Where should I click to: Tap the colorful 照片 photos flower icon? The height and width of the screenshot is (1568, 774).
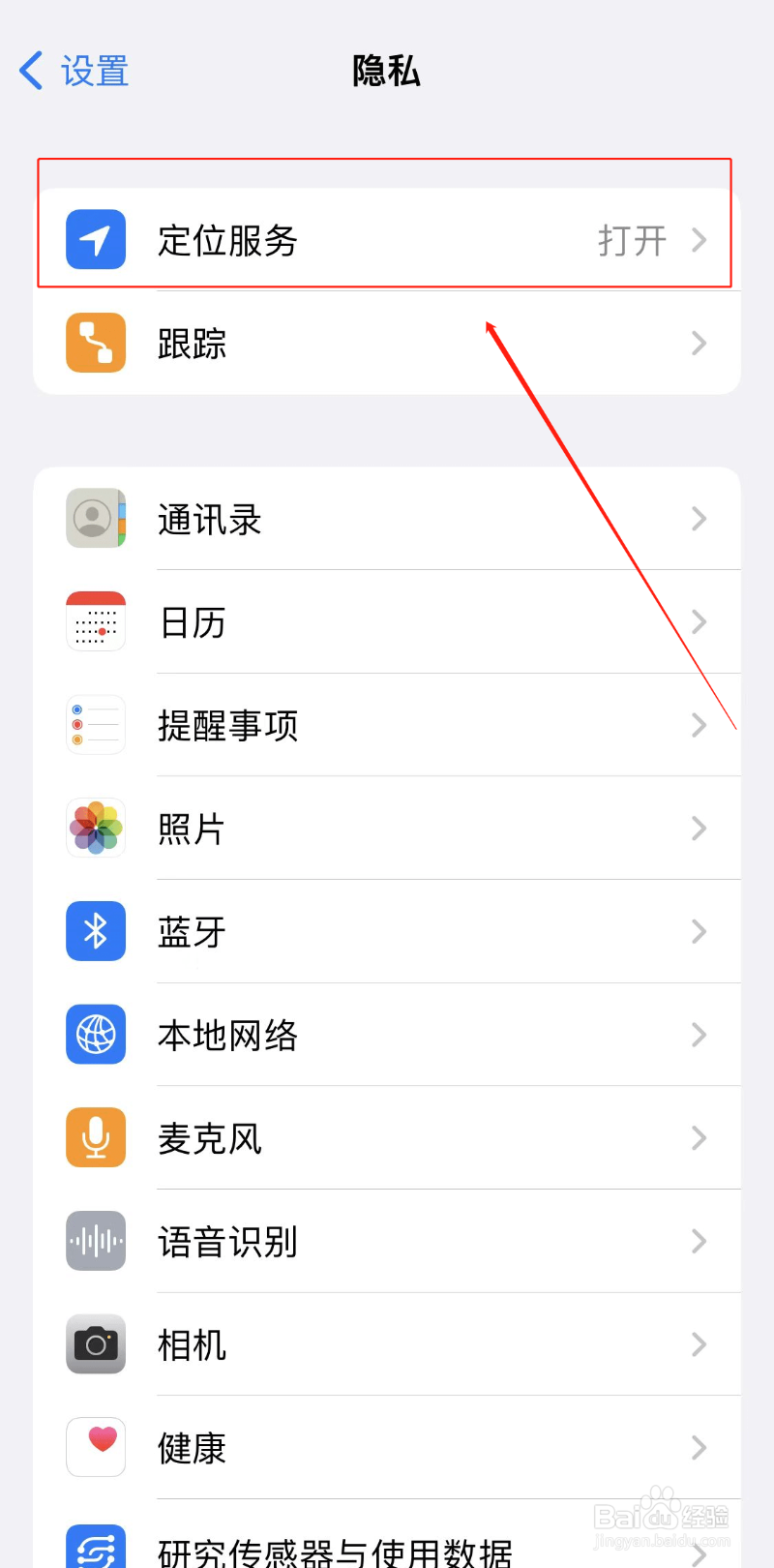click(95, 829)
